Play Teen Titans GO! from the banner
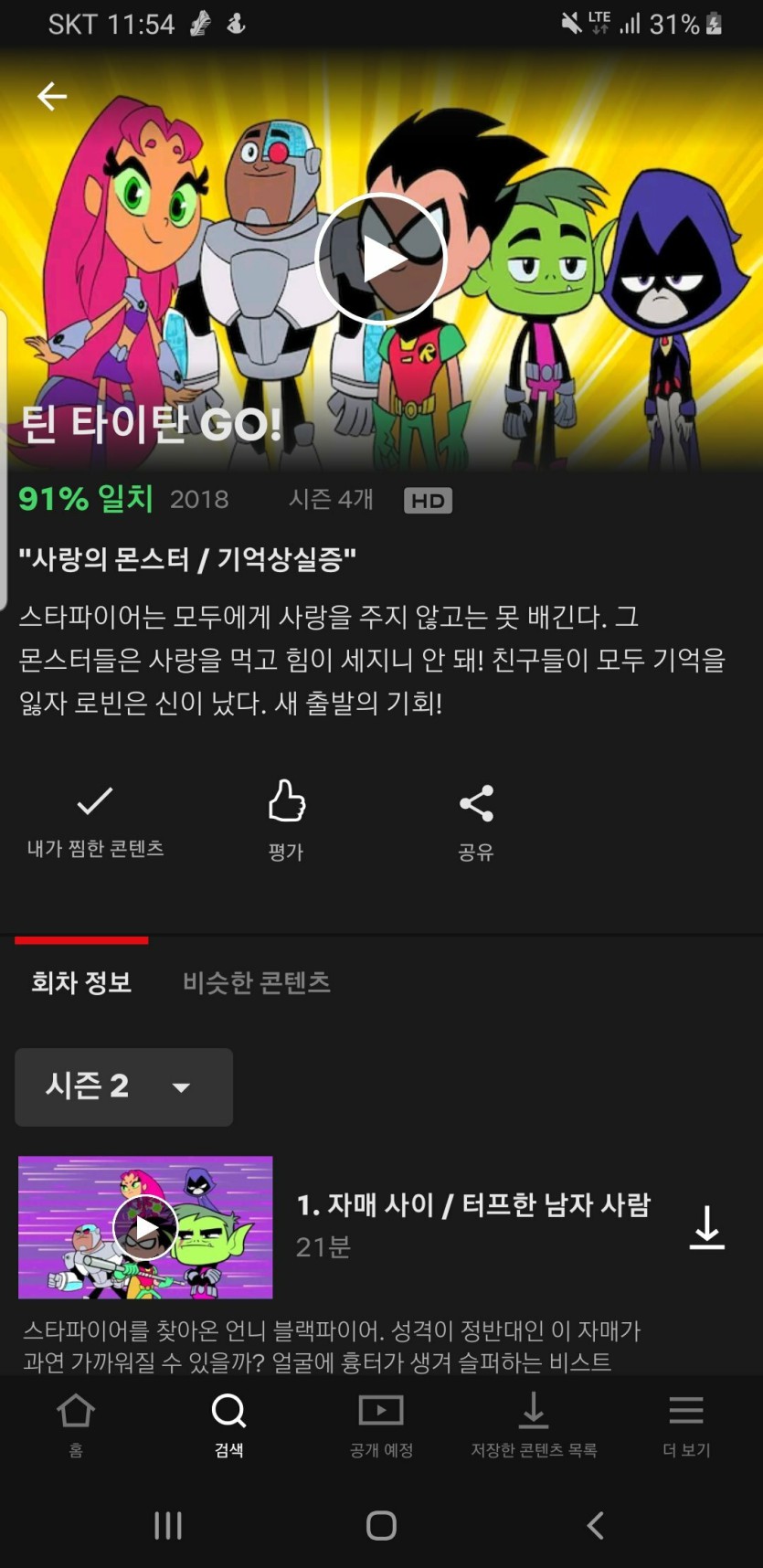This screenshot has width=763, height=1568. (x=381, y=260)
